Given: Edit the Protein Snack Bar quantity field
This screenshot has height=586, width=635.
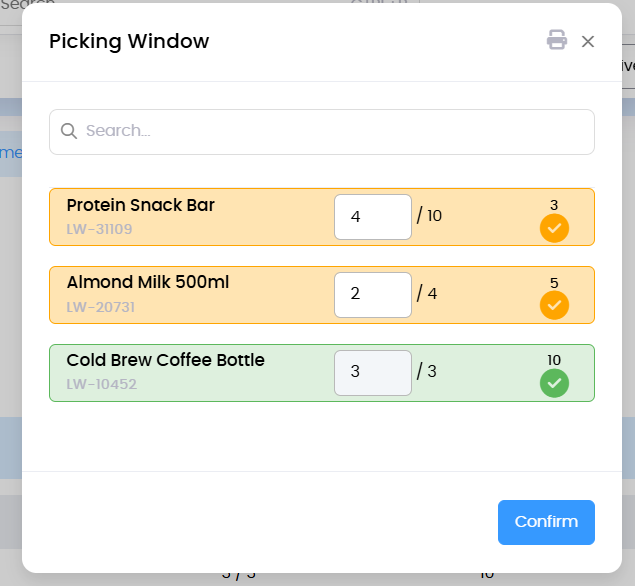Looking at the screenshot, I should point(372,217).
